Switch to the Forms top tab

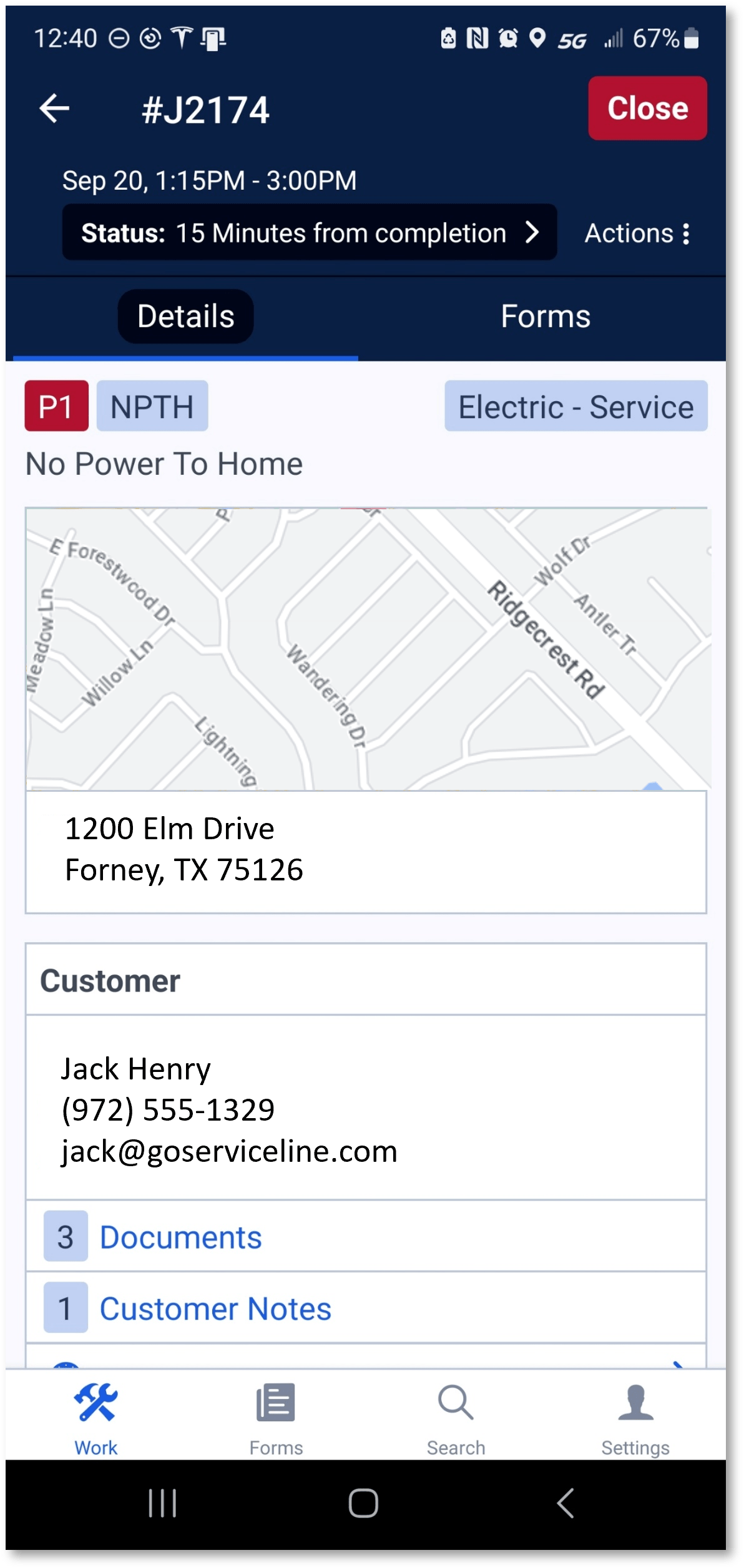tap(545, 316)
